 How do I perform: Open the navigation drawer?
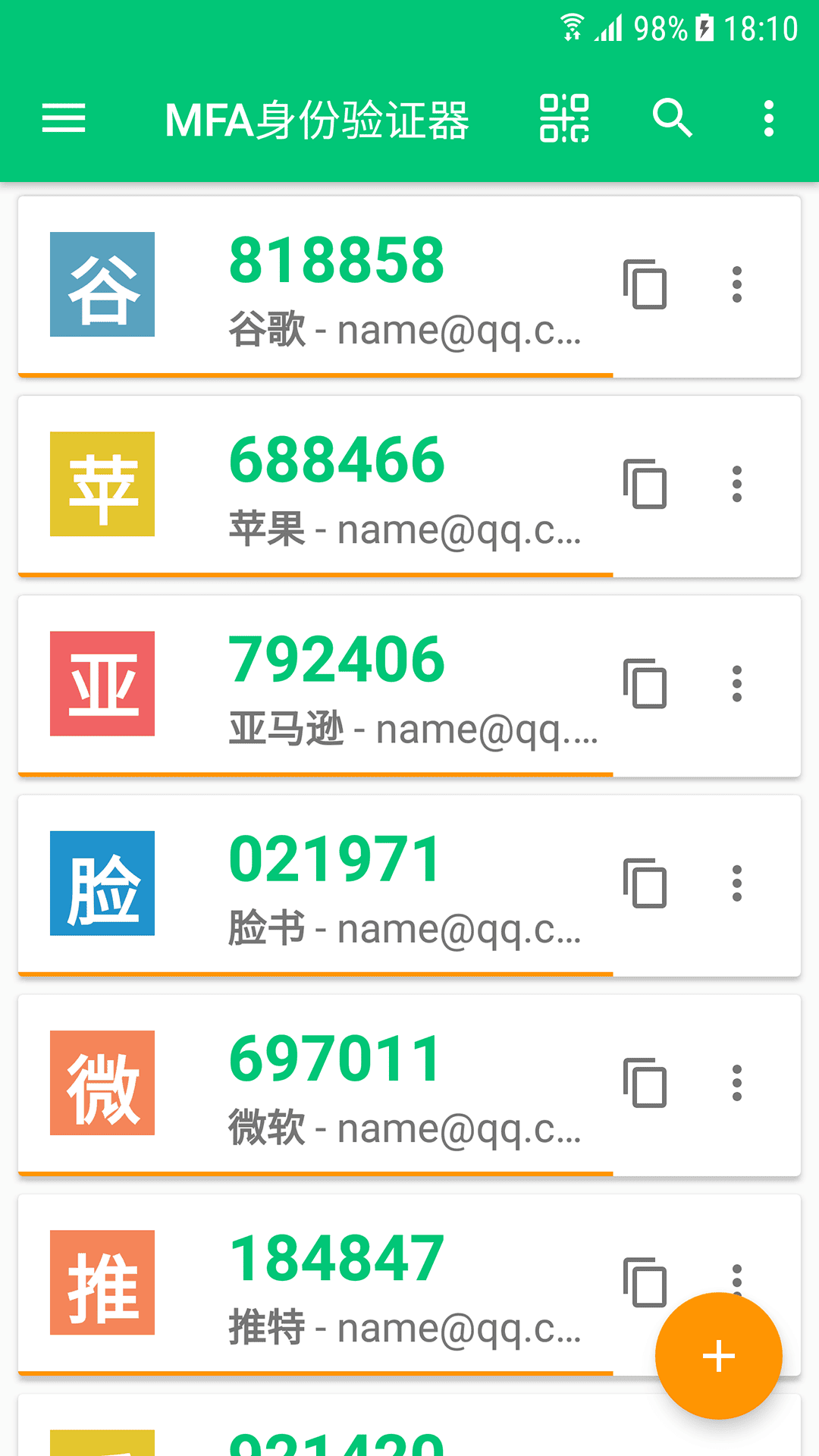pos(63,119)
